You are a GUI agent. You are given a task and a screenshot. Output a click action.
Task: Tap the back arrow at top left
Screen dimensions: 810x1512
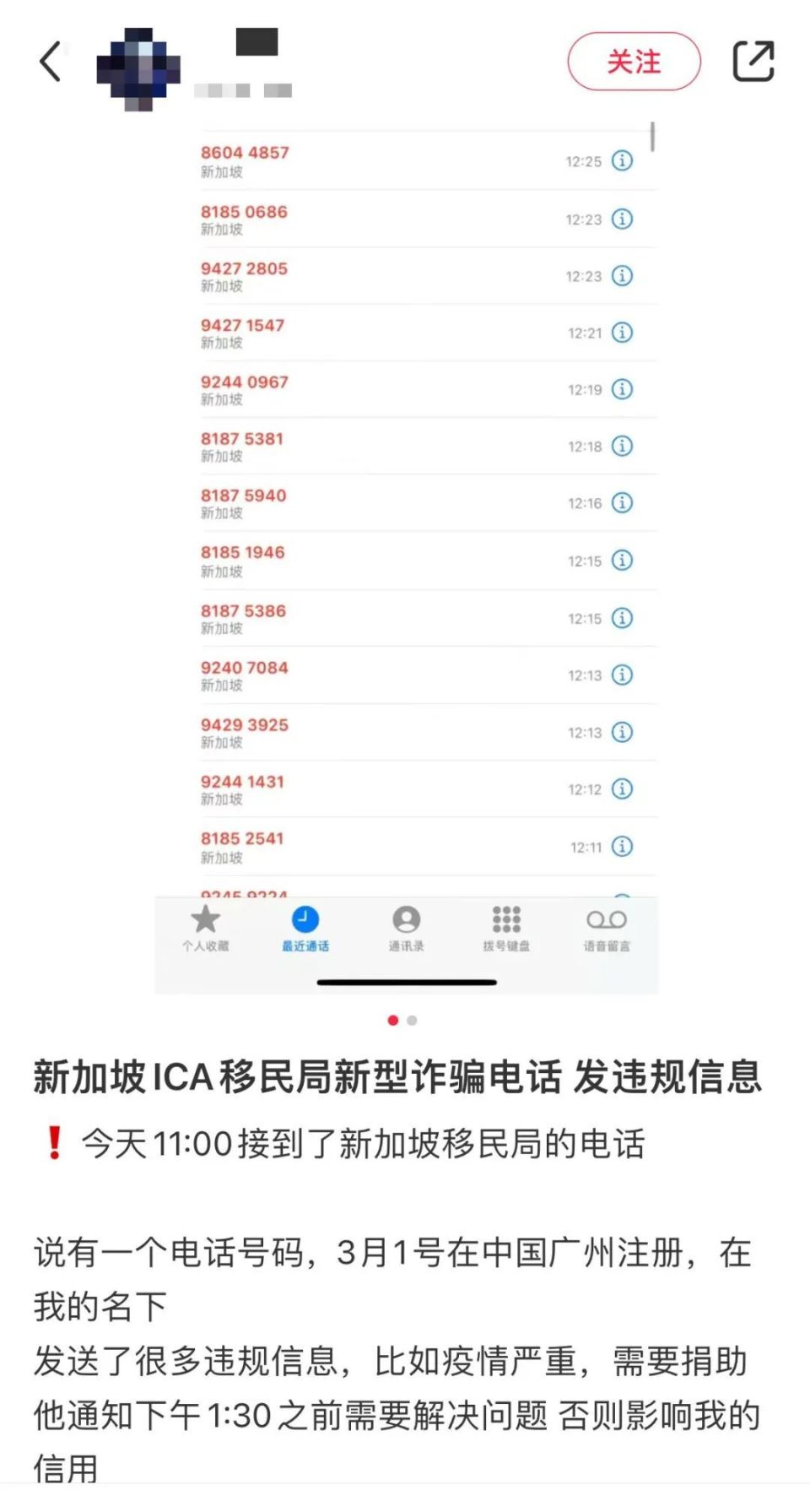[51, 62]
